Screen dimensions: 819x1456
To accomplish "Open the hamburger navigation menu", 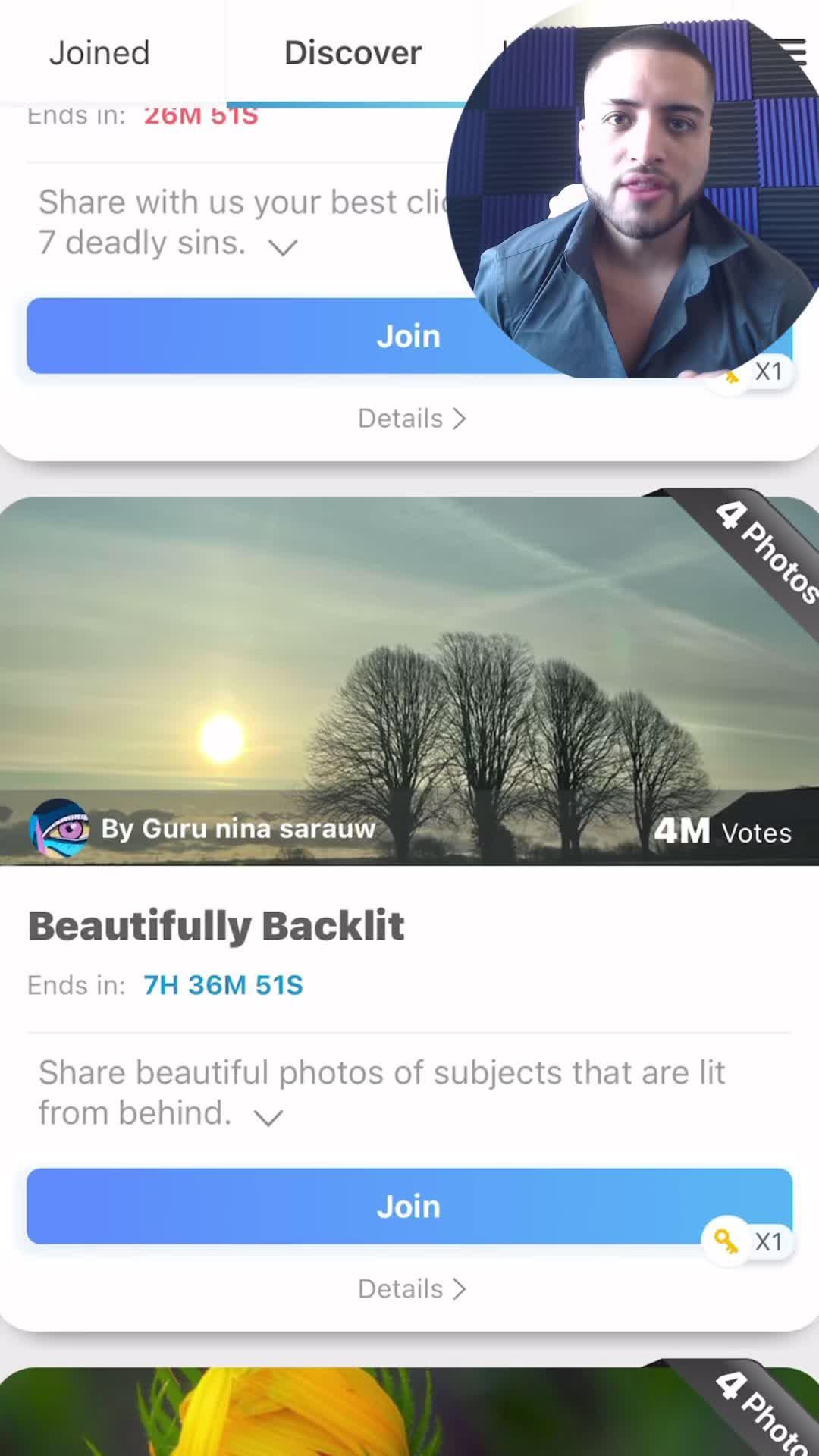I will point(792,52).
